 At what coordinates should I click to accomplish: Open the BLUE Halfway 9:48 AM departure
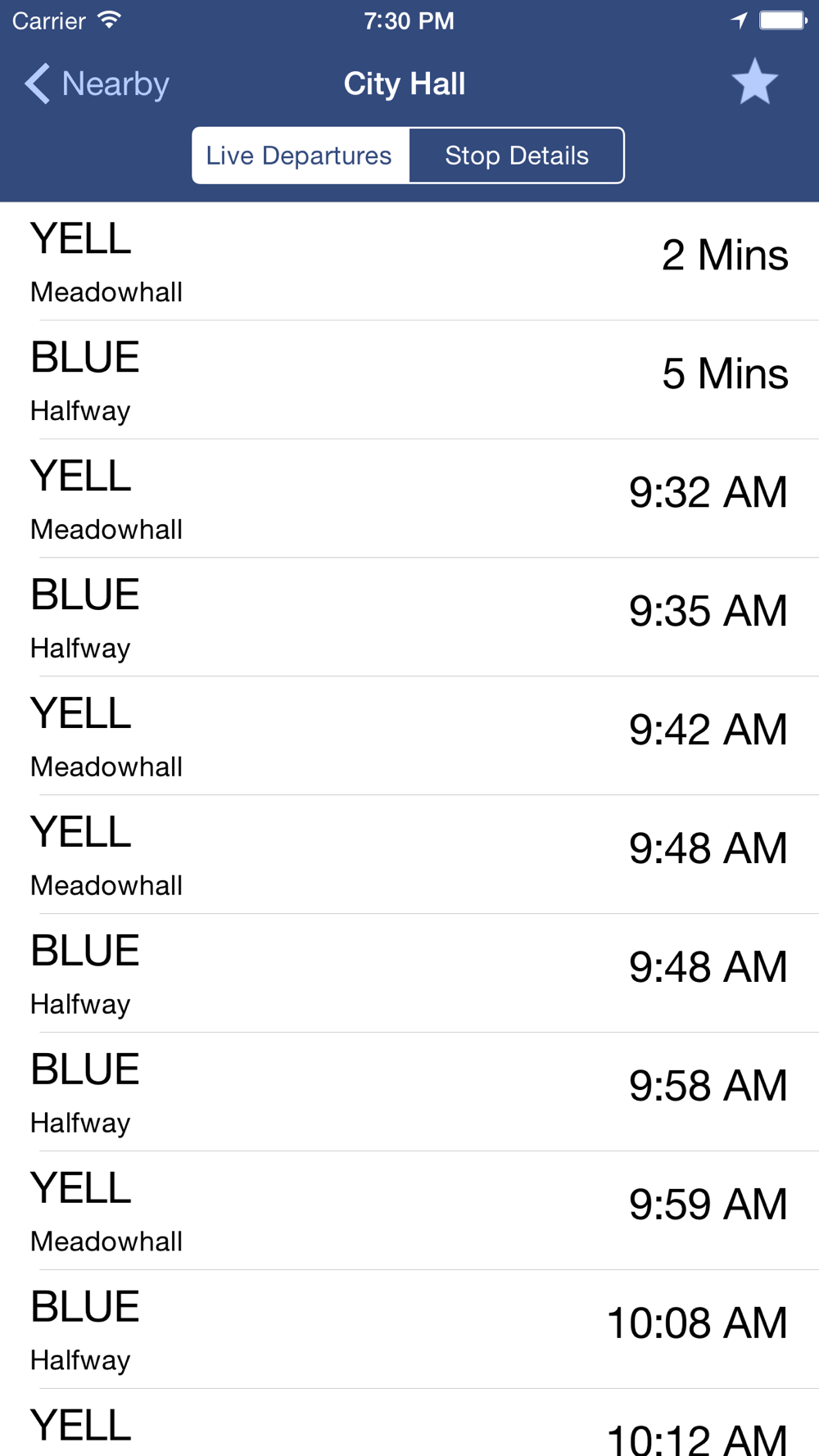point(409,974)
